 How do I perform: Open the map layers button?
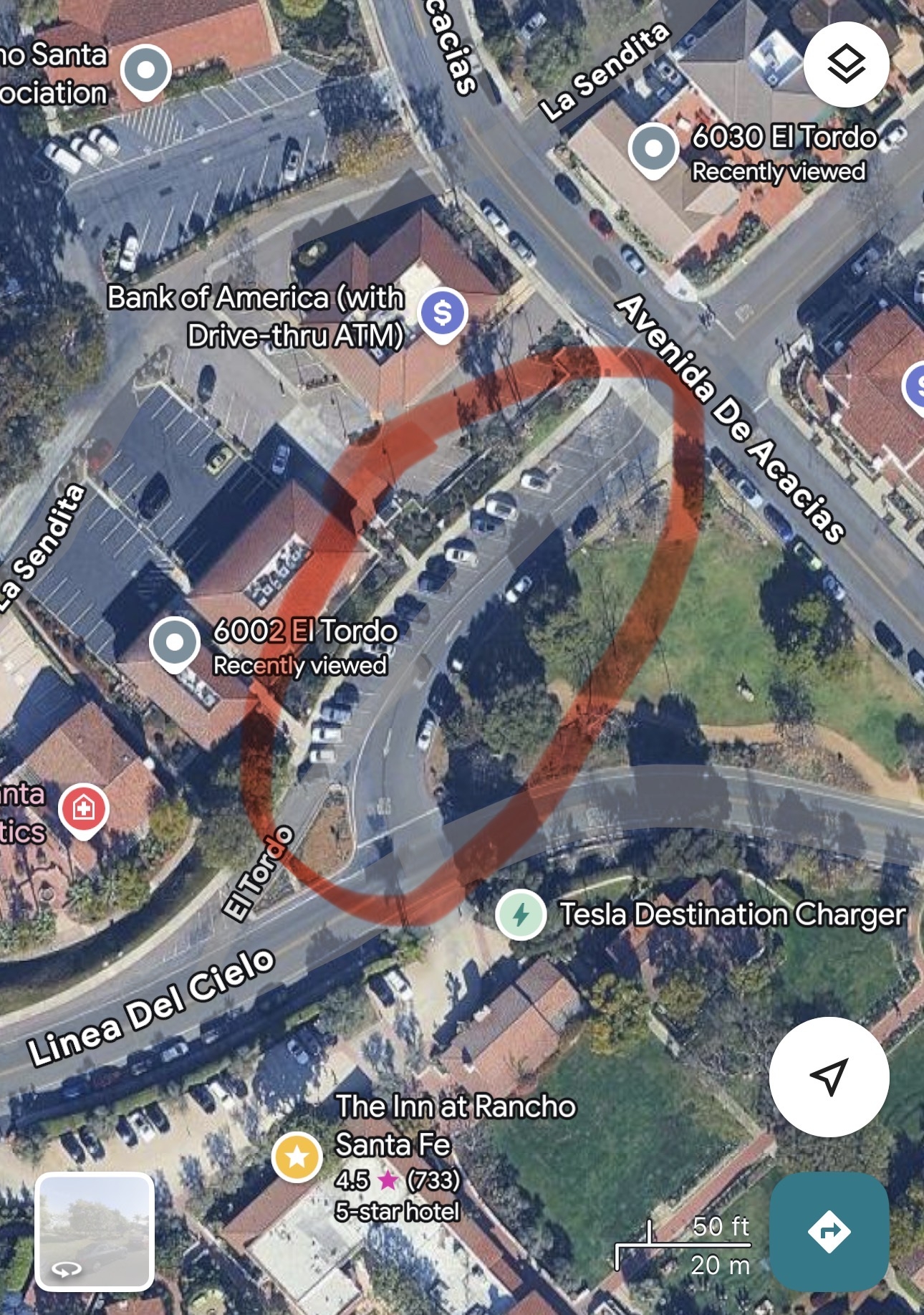846,64
